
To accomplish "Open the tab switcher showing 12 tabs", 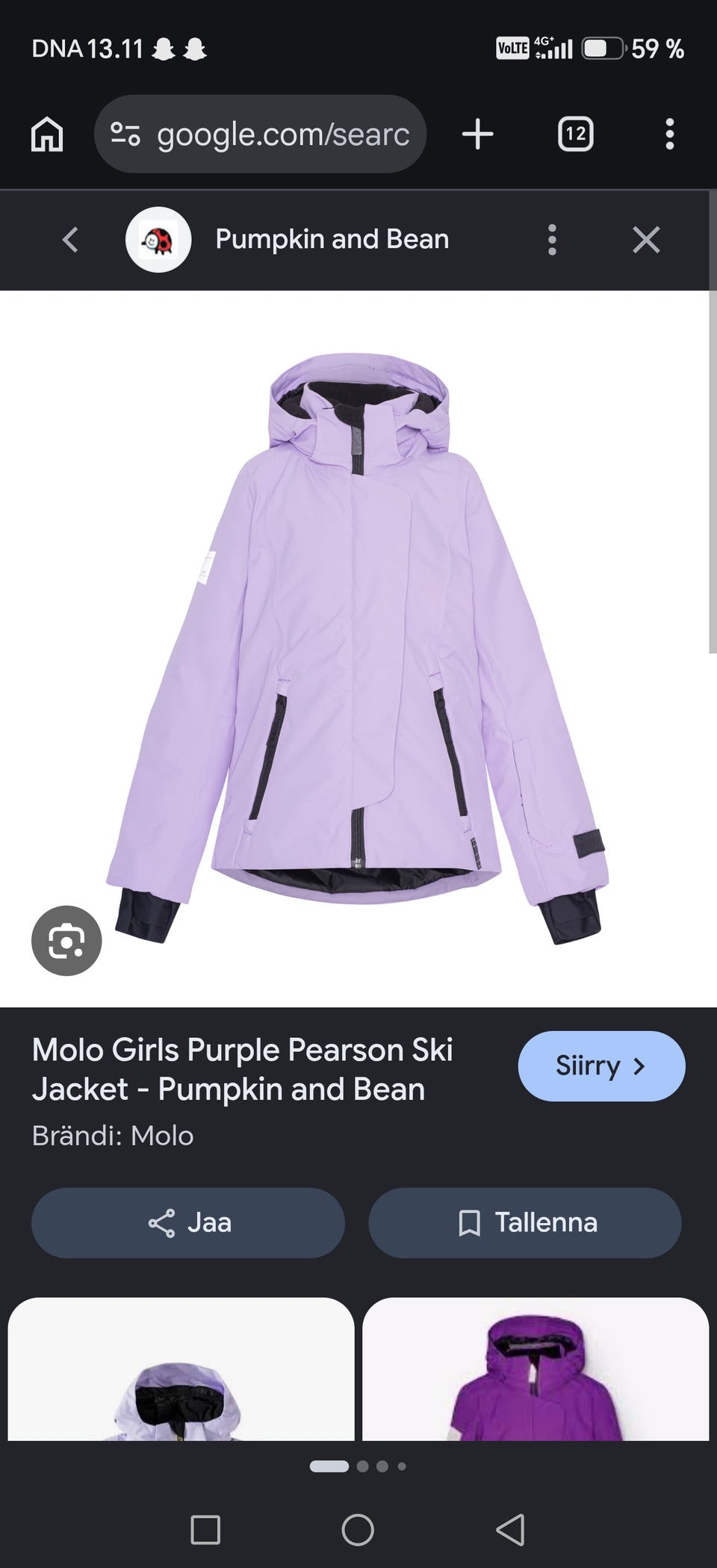I will point(575,134).
